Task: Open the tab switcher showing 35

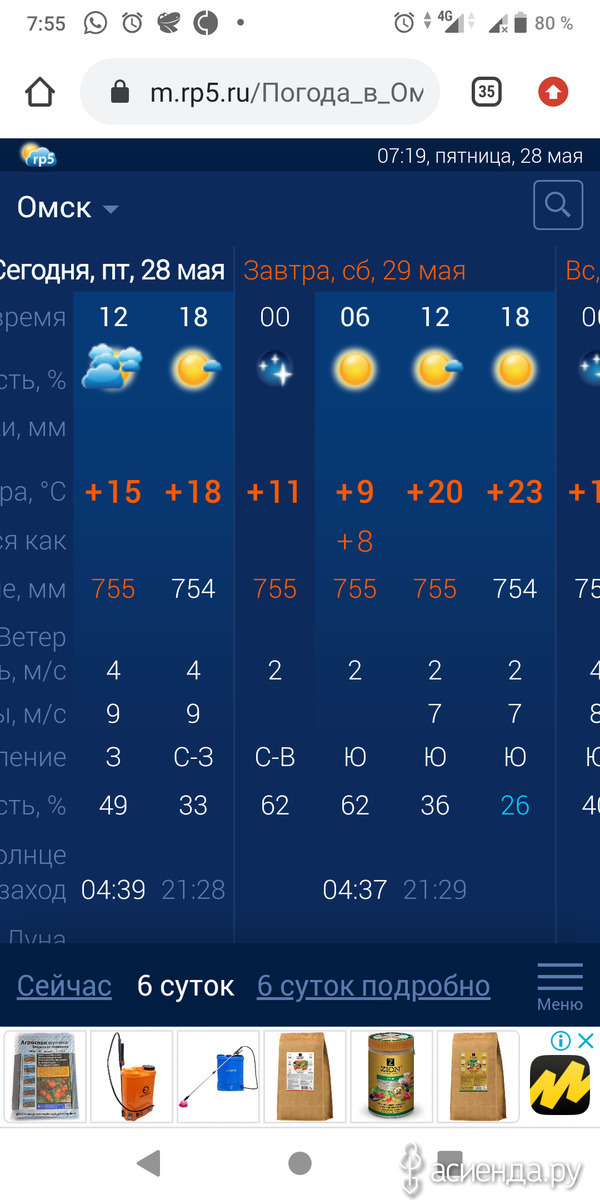Action: point(486,92)
